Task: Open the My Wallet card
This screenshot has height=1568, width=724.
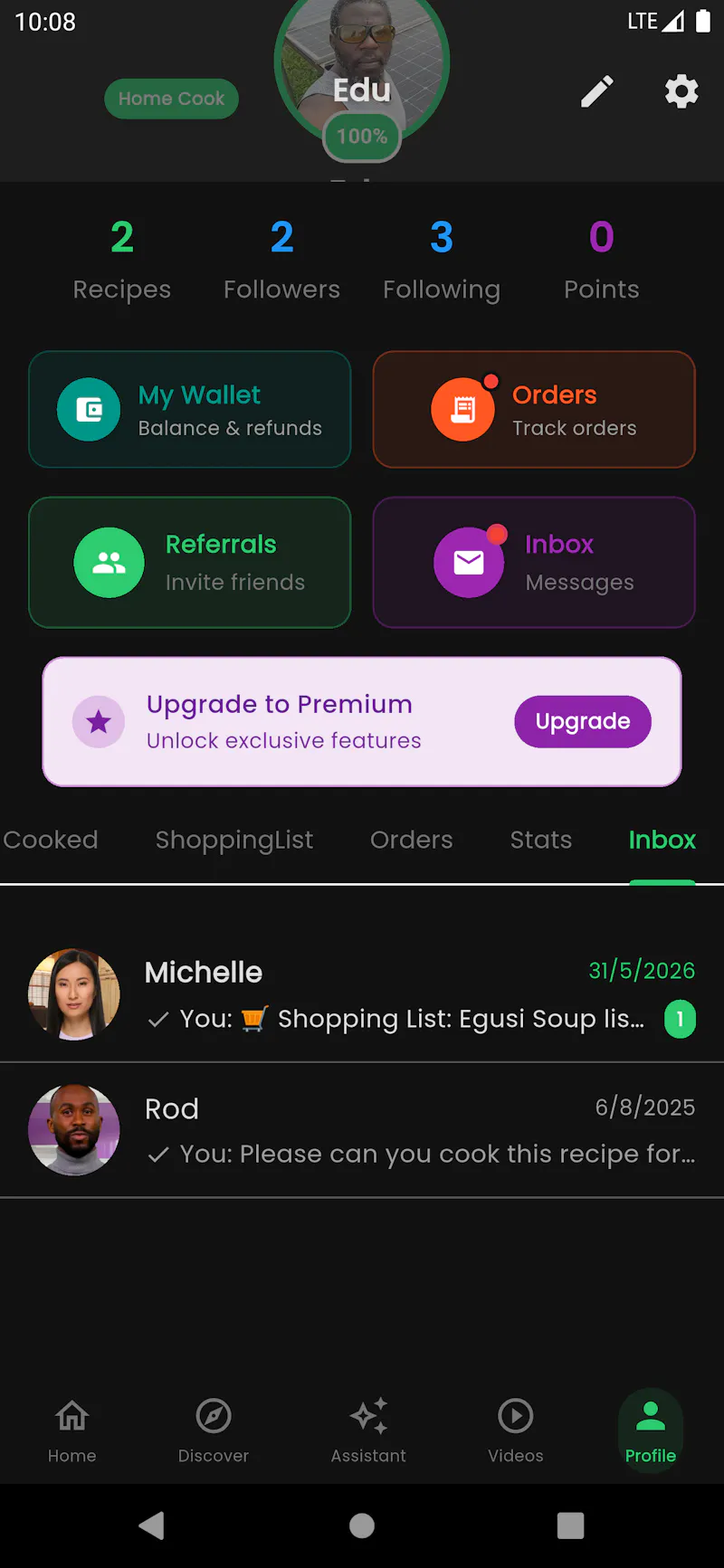Action: [x=190, y=409]
